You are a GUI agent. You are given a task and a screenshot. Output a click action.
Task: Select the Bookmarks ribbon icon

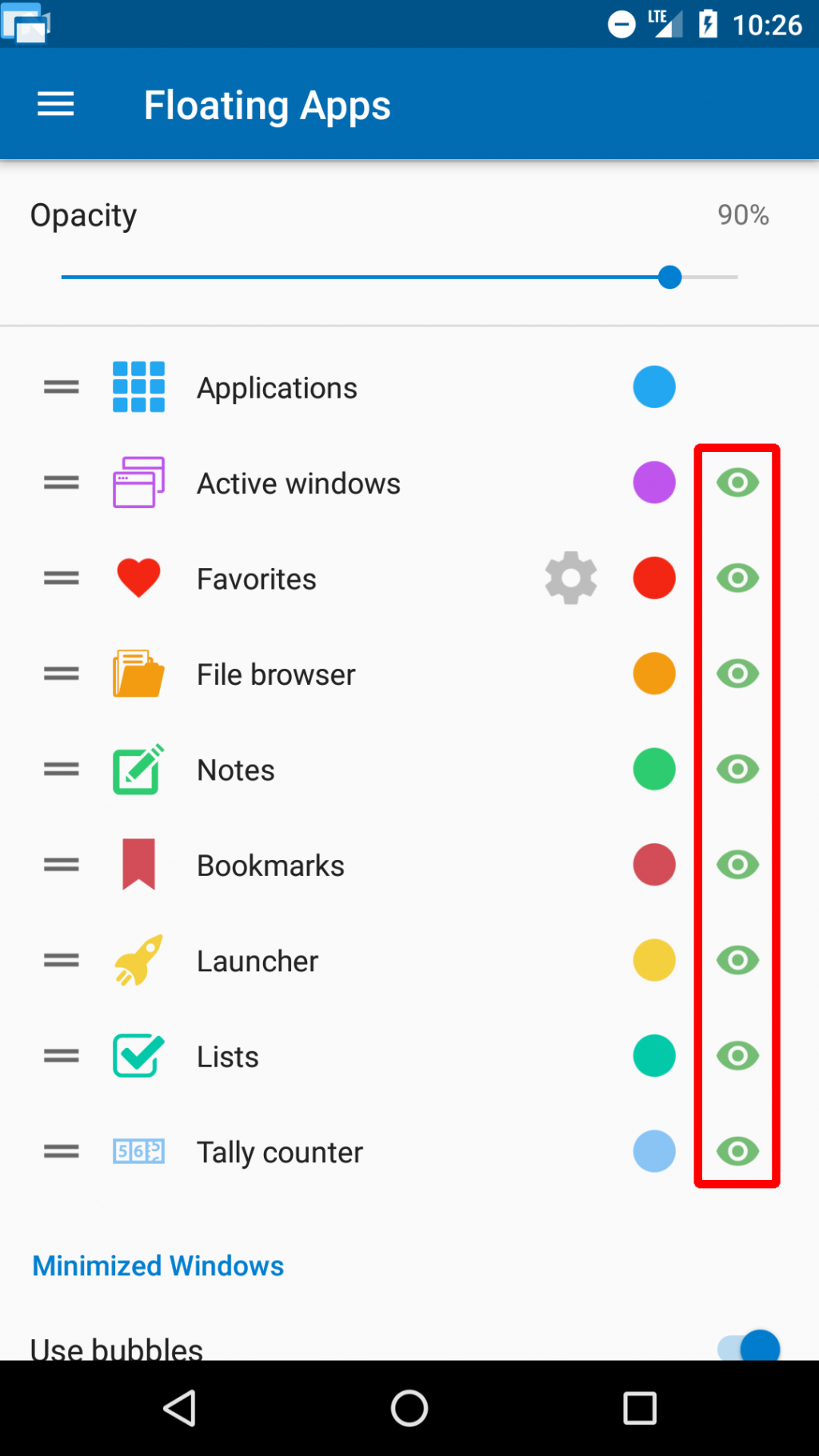pyautogui.click(x=138, y=864)
